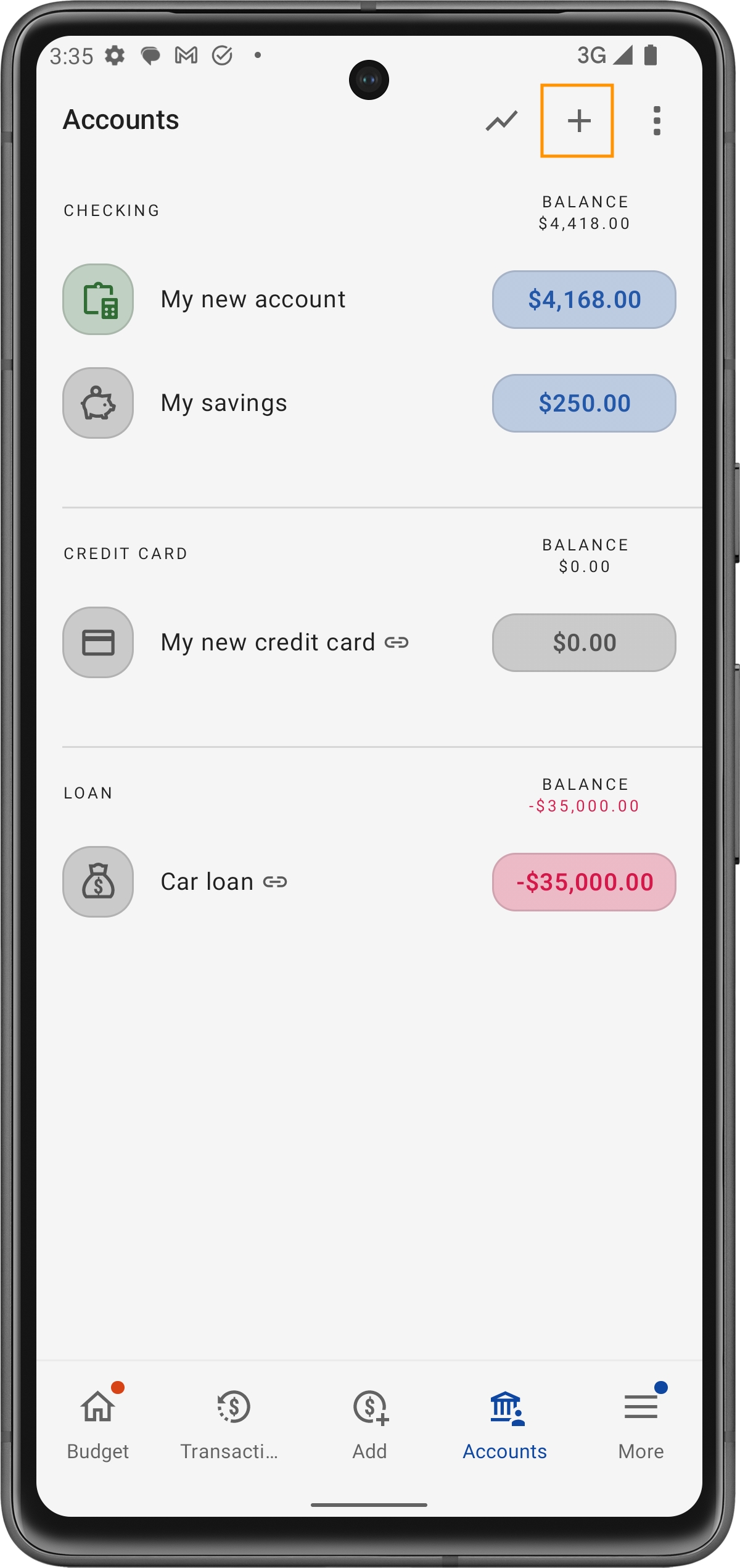Open My new credit card account
The width and height of the screenshot is (740, 1568).
pos(268,642)
